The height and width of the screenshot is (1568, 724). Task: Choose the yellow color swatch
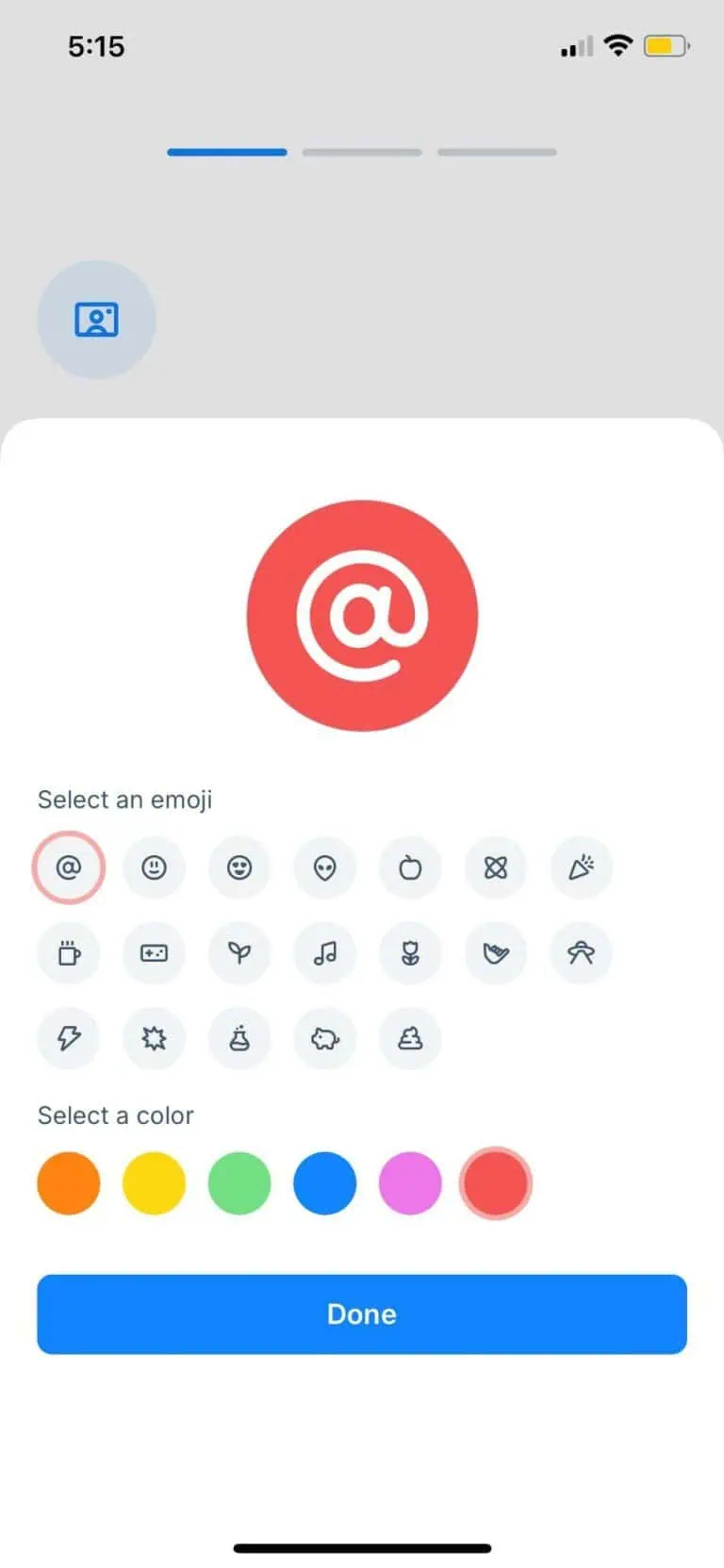pos(154,1182)
